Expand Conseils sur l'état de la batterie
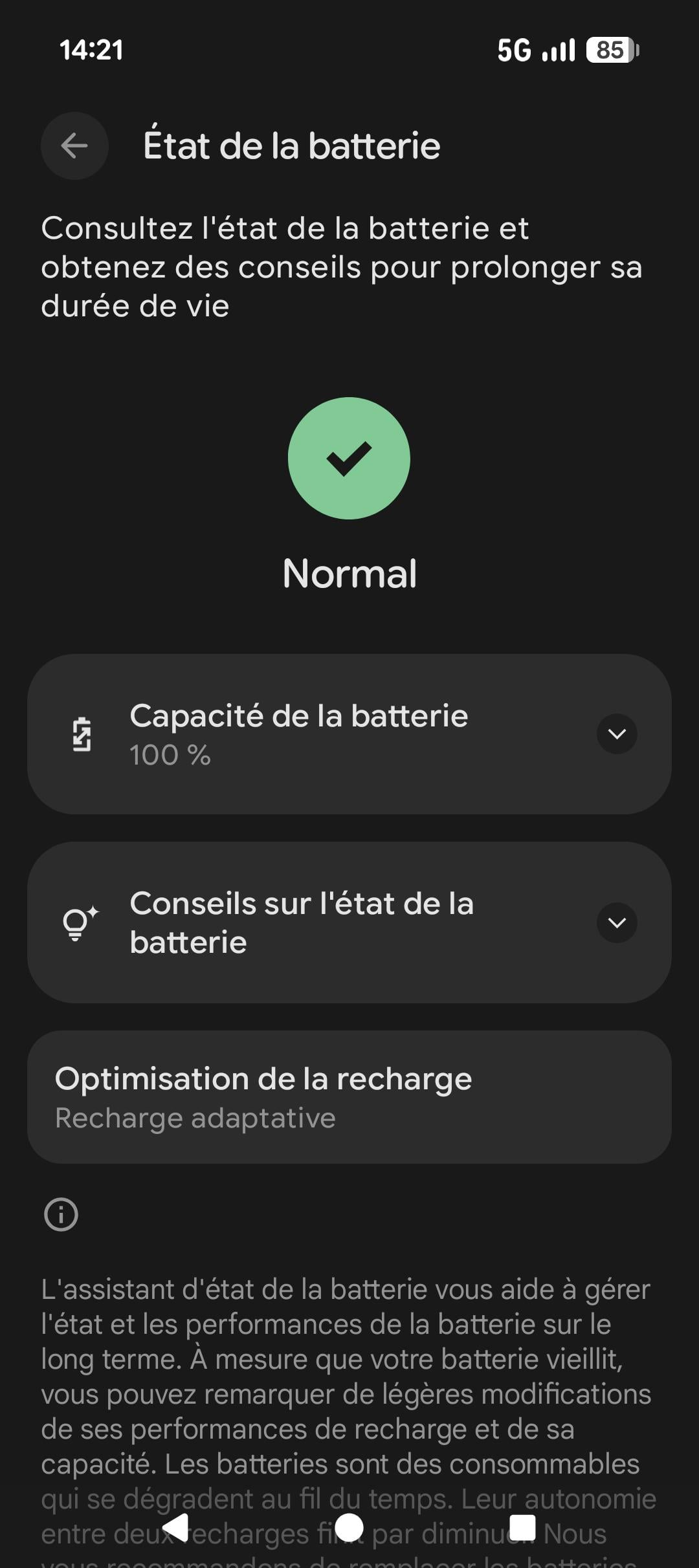This screenshot has width=699, height=1568. 616,923
